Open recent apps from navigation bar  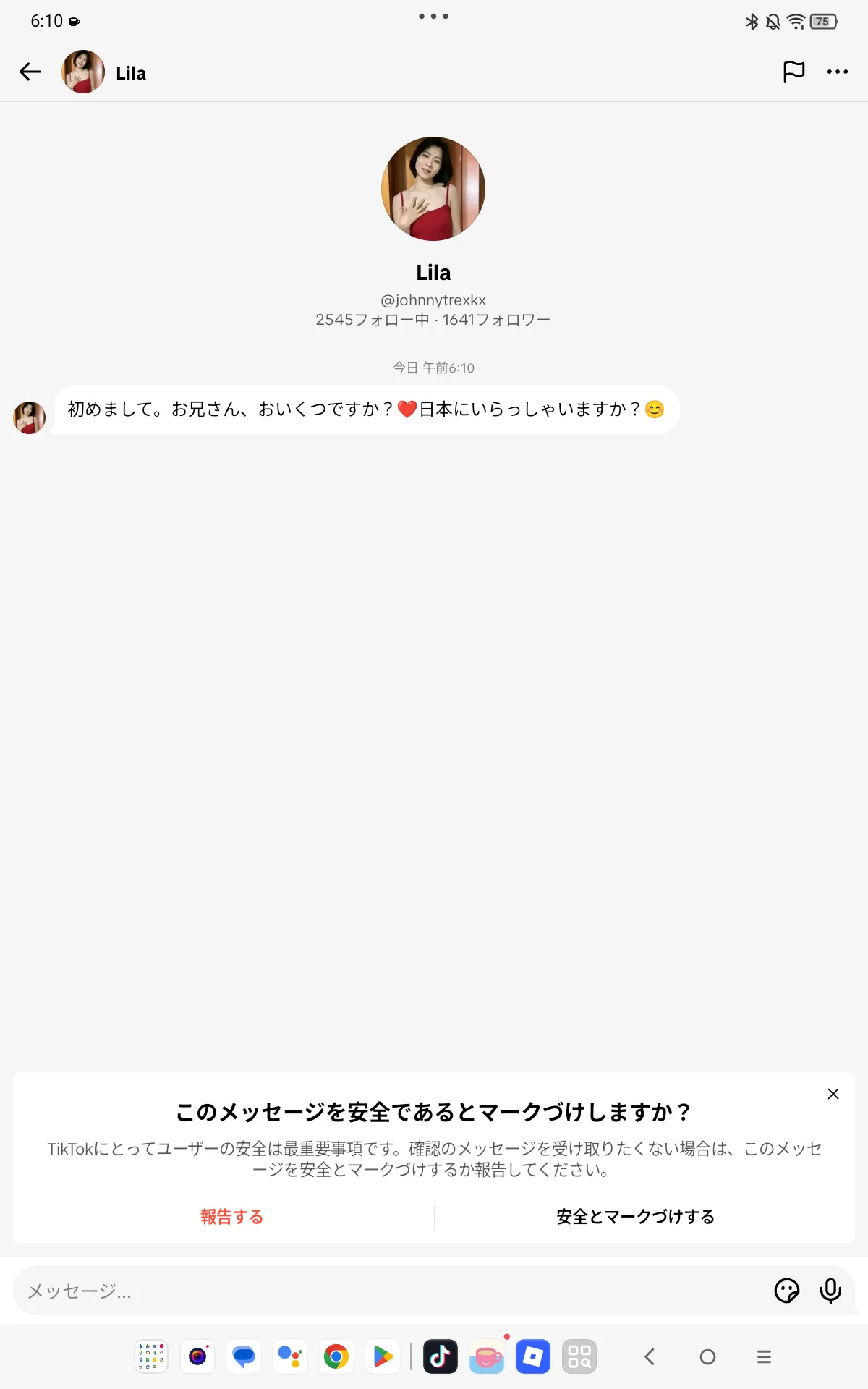click(764, 1356)
